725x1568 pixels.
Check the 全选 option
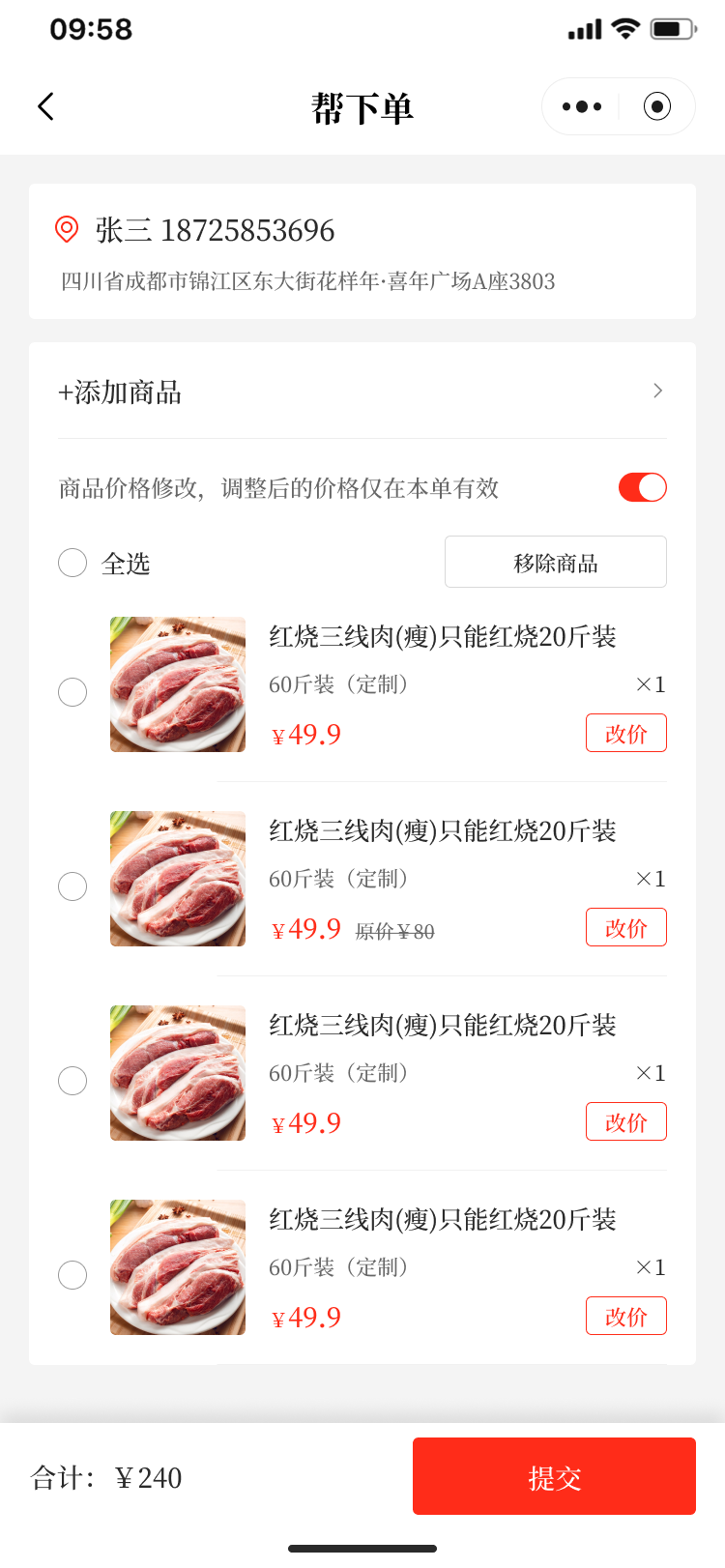pyautogui.click(x=72, y=563)
